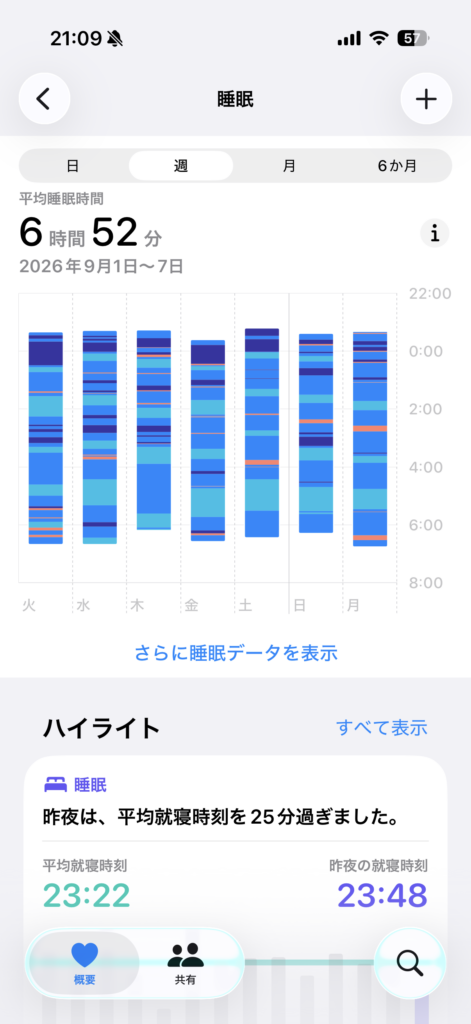471x1024 pixels.
Task: Show the 6か月 sleep chart
Action: click(x=397, y=165)
